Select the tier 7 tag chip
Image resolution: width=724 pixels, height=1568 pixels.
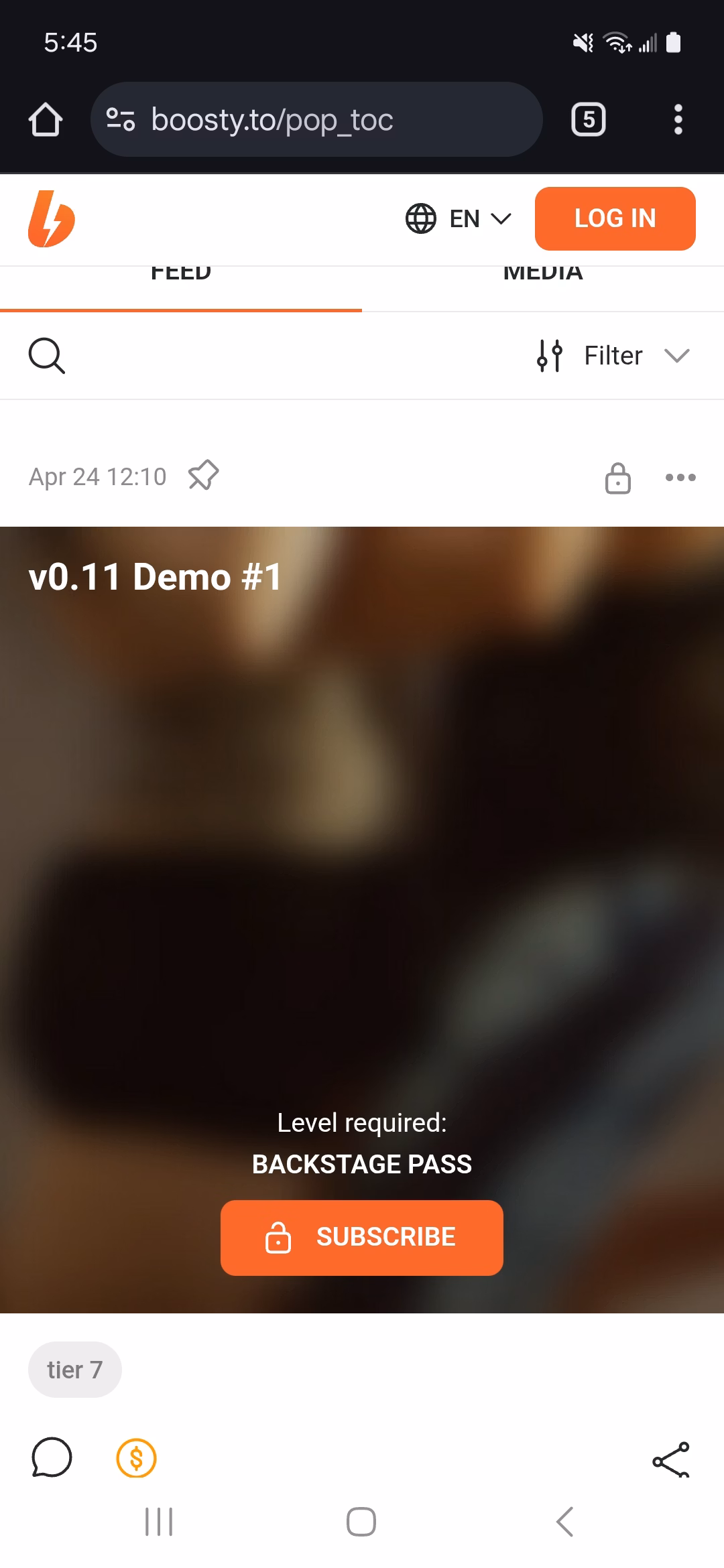pyautogui.click(x=75, y=1370)
